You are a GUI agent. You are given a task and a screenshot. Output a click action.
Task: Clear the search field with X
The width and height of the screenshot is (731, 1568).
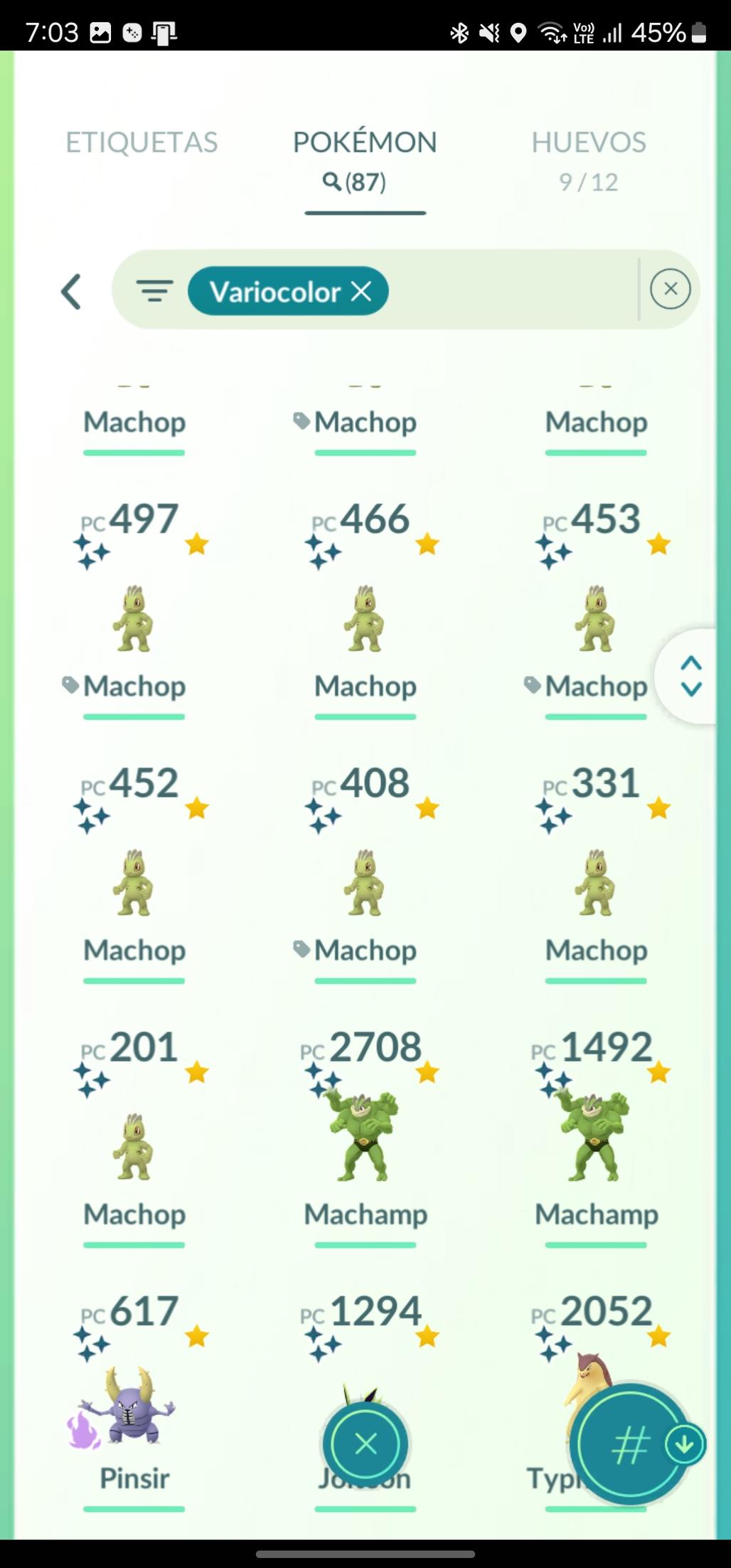(670, 289)
